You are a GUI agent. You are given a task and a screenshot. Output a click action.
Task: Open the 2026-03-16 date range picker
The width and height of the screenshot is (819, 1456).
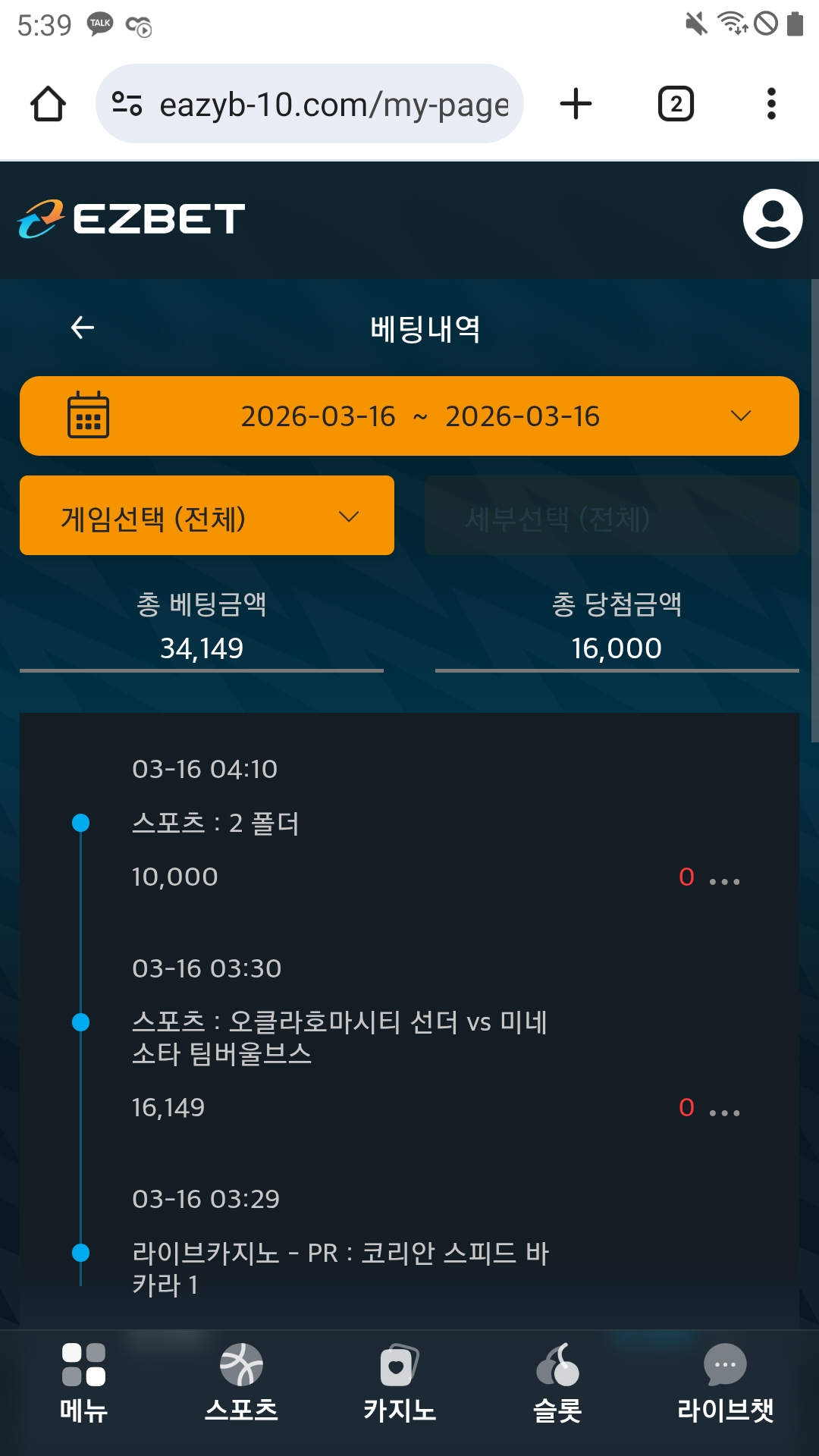click(409, 416)
